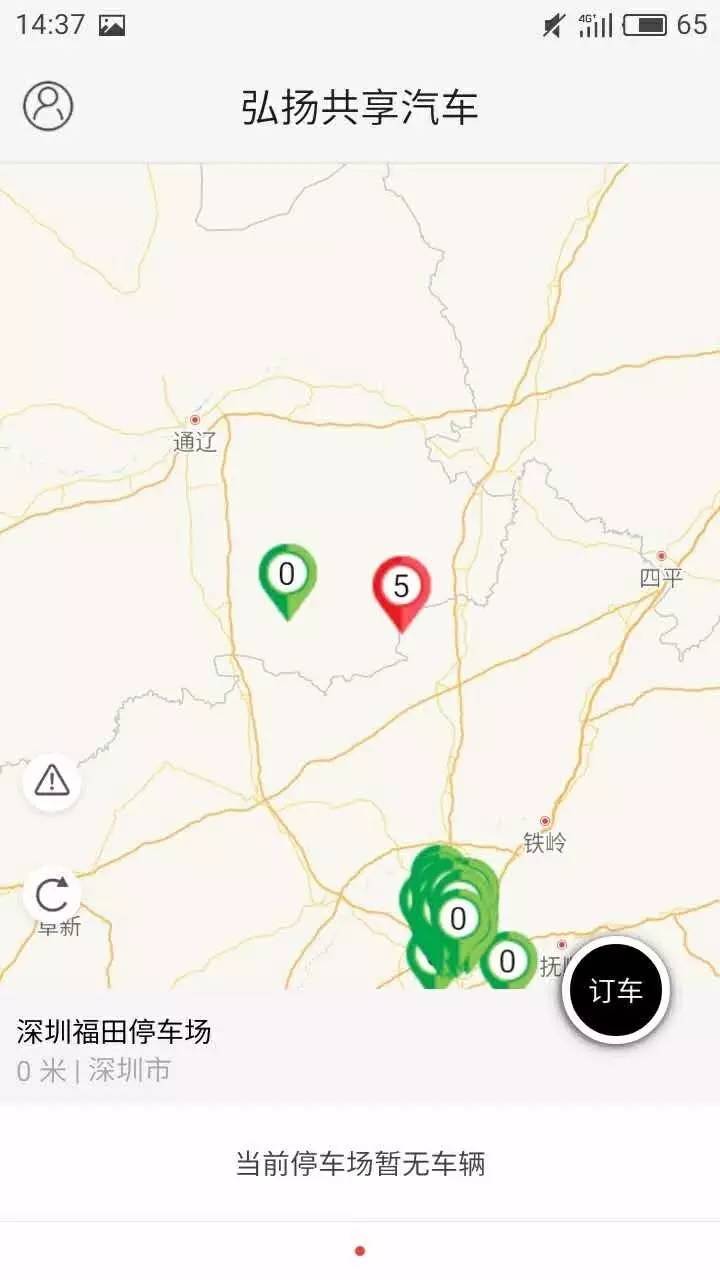Open 深圳福田停车场 parking lot details
720x1280 pixels.
click(114, 1032)
